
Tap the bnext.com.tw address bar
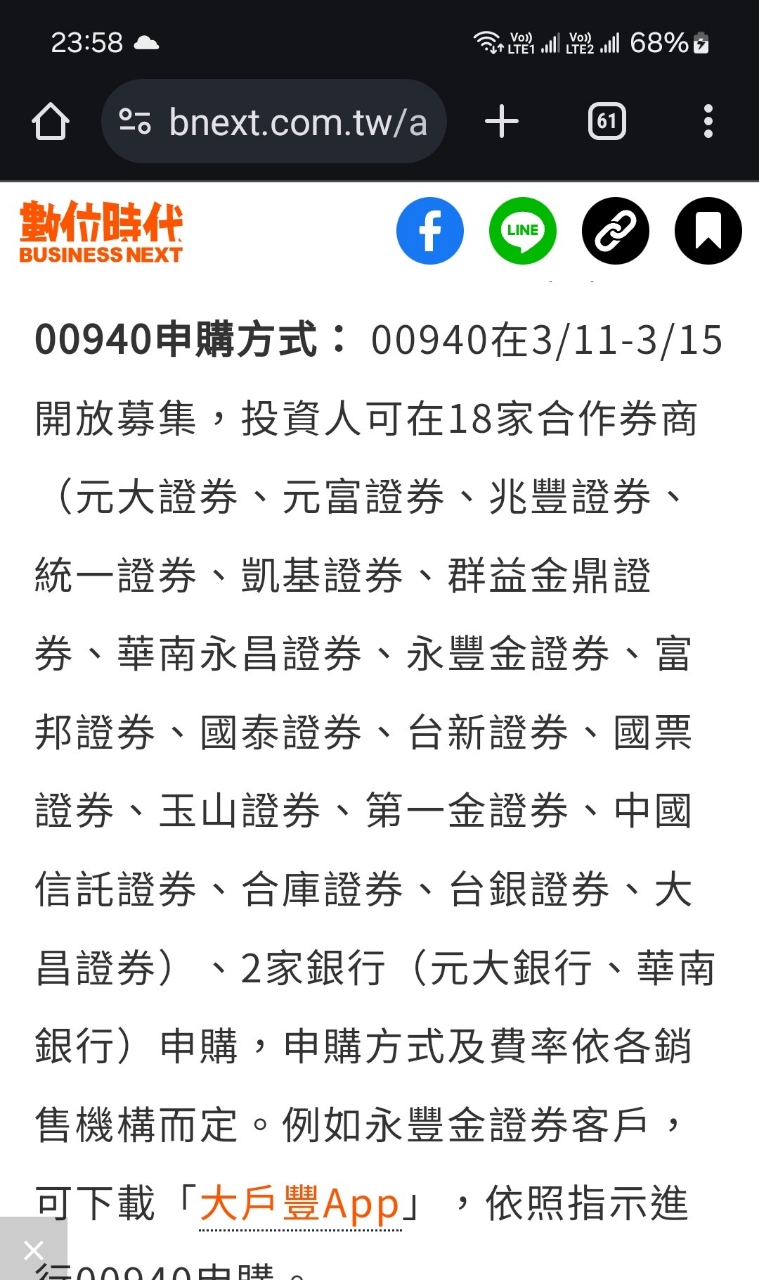pyautogui.click(x=273, y=122)
